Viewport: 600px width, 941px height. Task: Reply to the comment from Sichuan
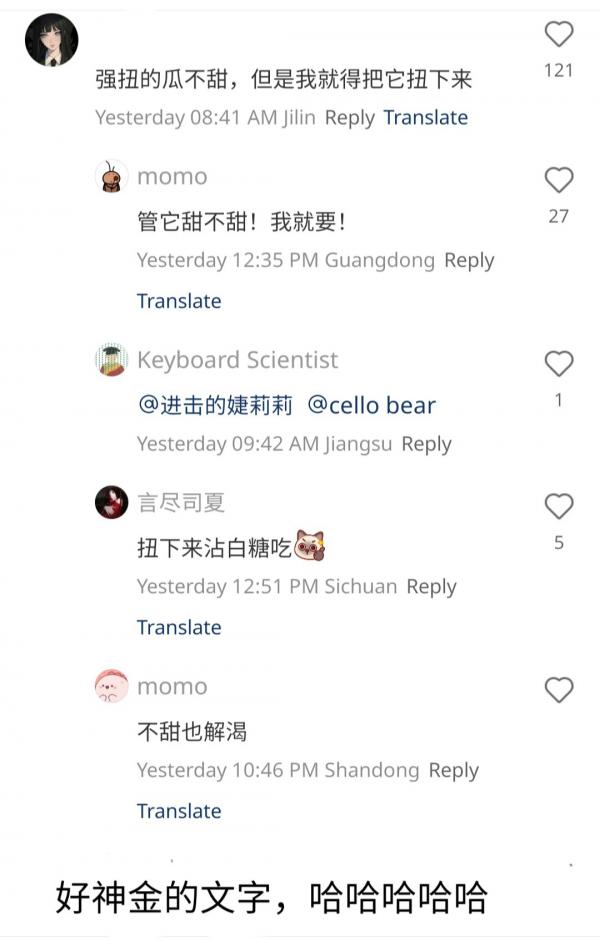(431, 587)
